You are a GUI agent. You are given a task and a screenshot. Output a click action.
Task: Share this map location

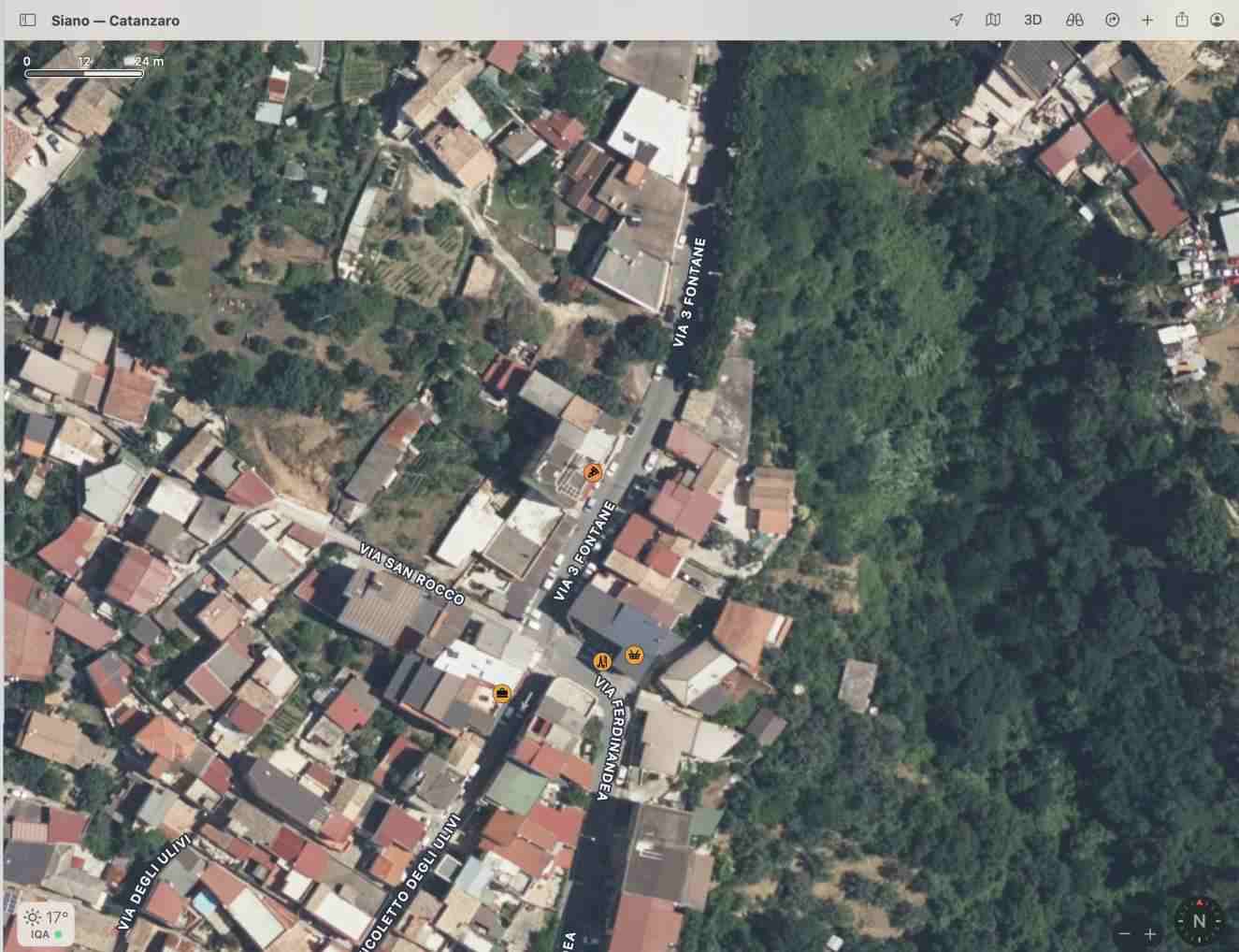click(x=1182, y=20)
